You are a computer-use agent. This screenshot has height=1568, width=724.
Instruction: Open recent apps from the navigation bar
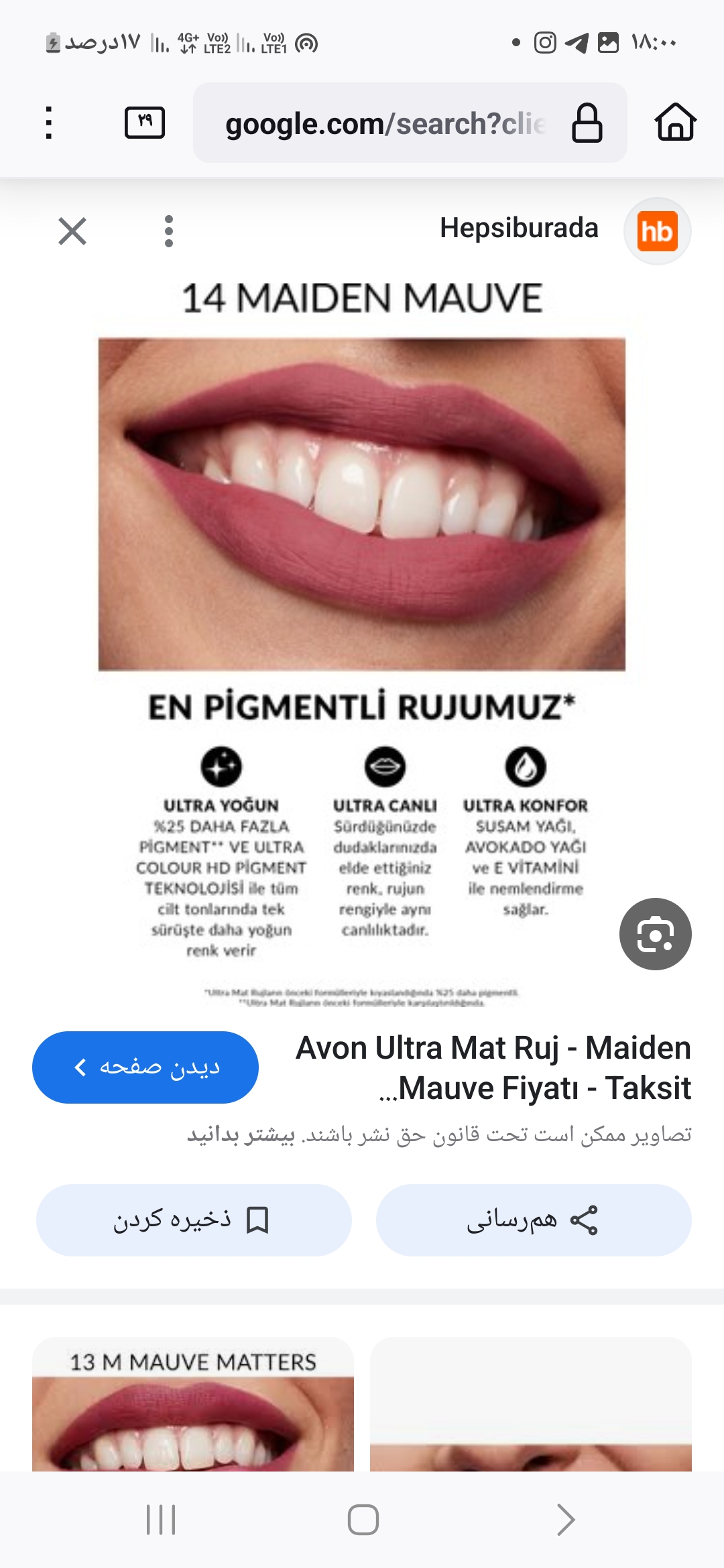[161, 1520]
